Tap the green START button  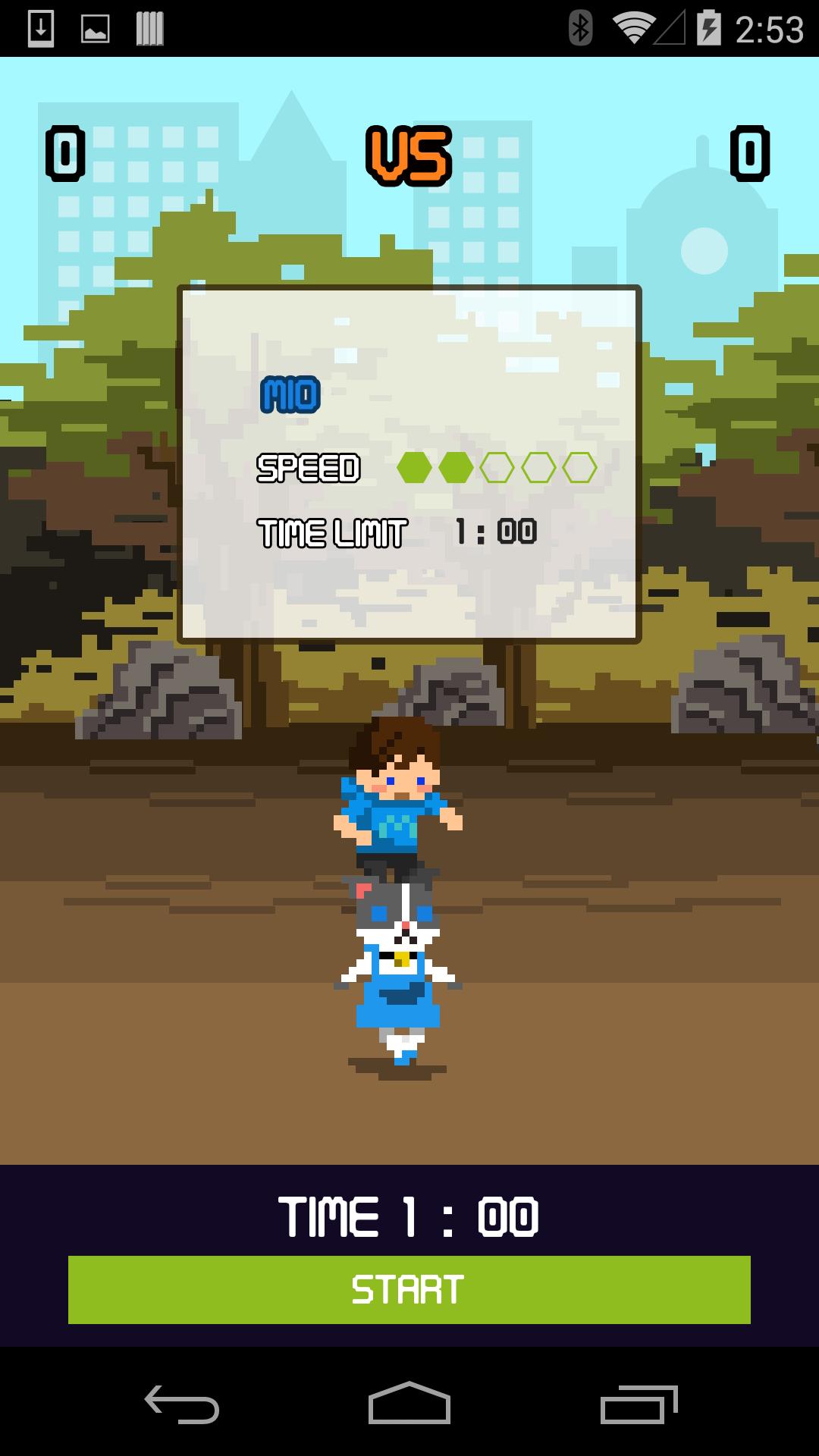point(409,1289)
